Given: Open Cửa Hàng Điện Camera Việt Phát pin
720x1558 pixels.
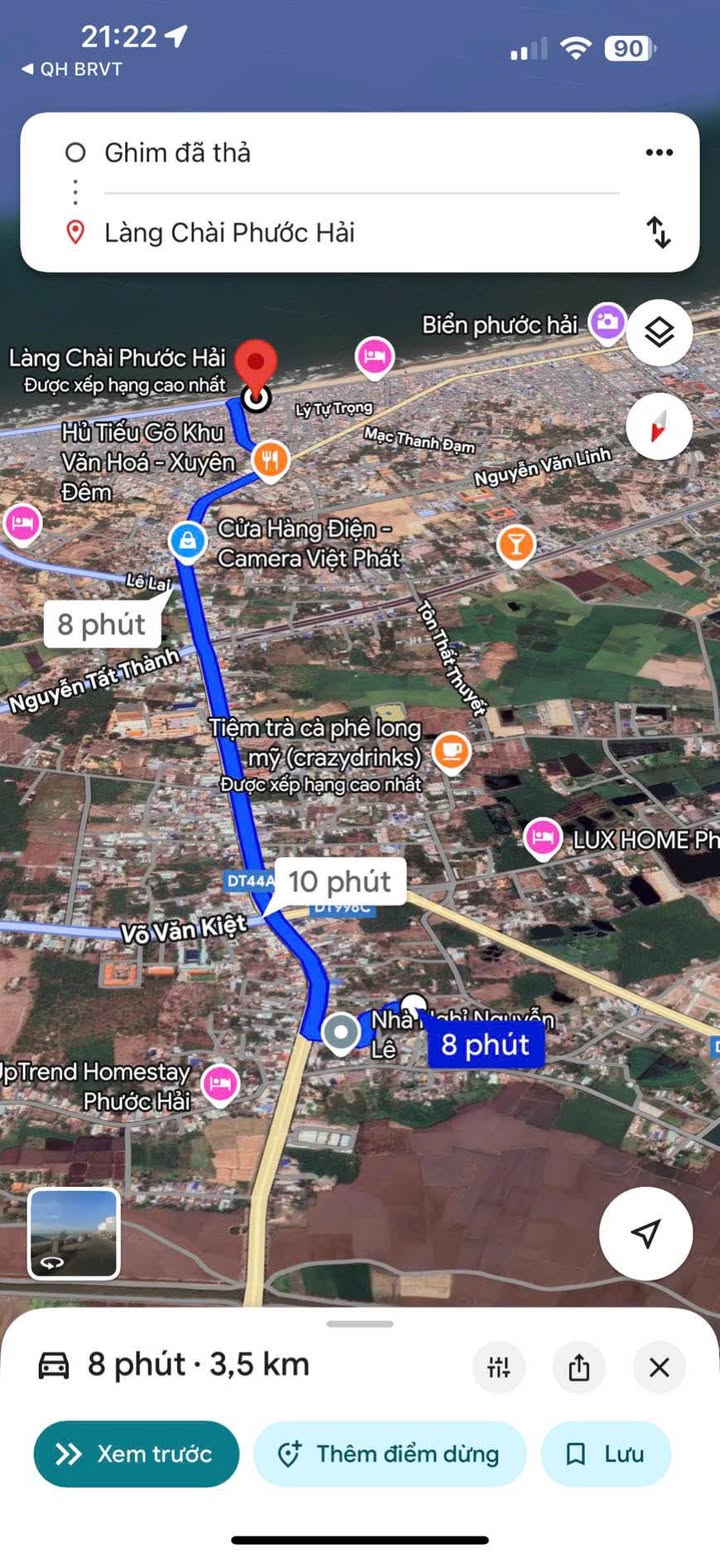Looking at the screenshot, I should pyautogui.click(x=187, y=542).
